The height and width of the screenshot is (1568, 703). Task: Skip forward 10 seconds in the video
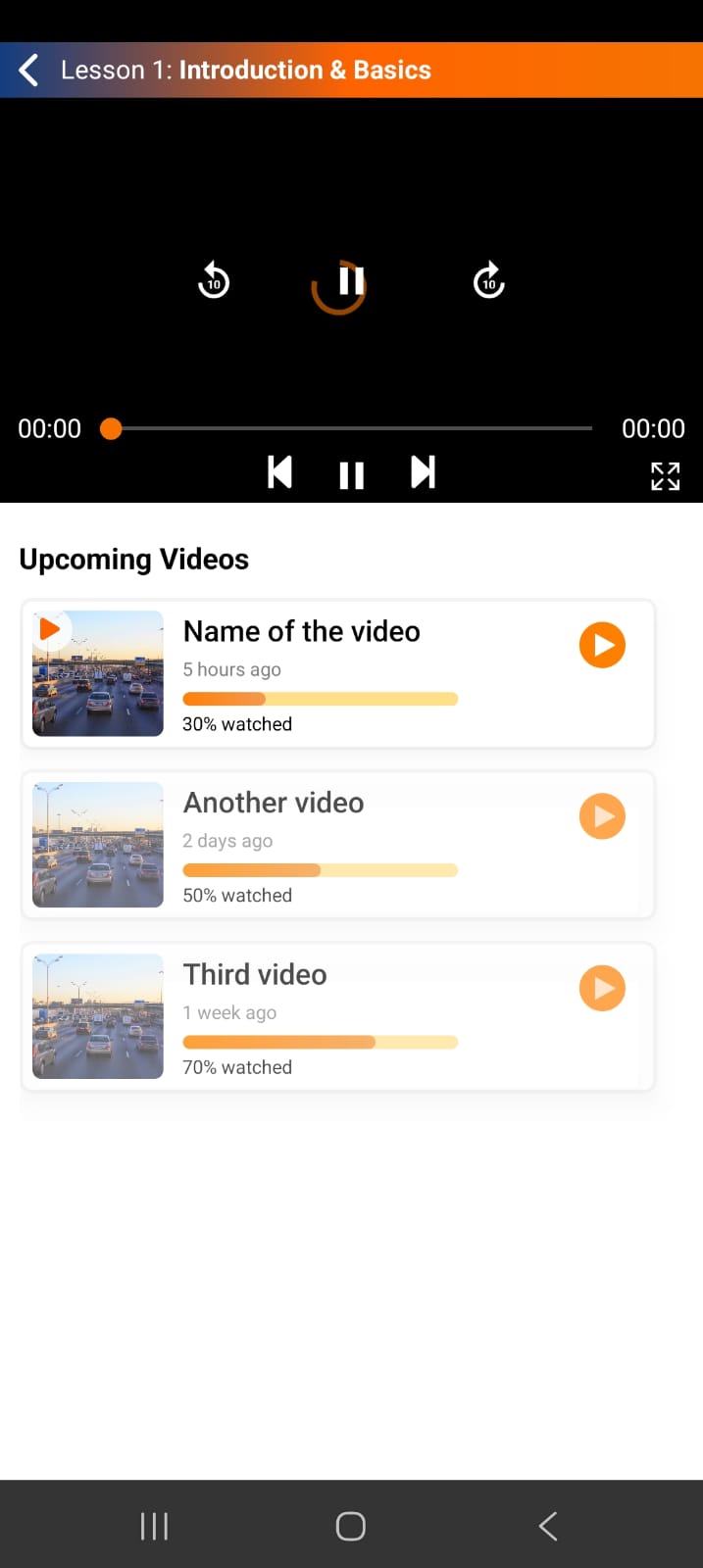point(488,281)
